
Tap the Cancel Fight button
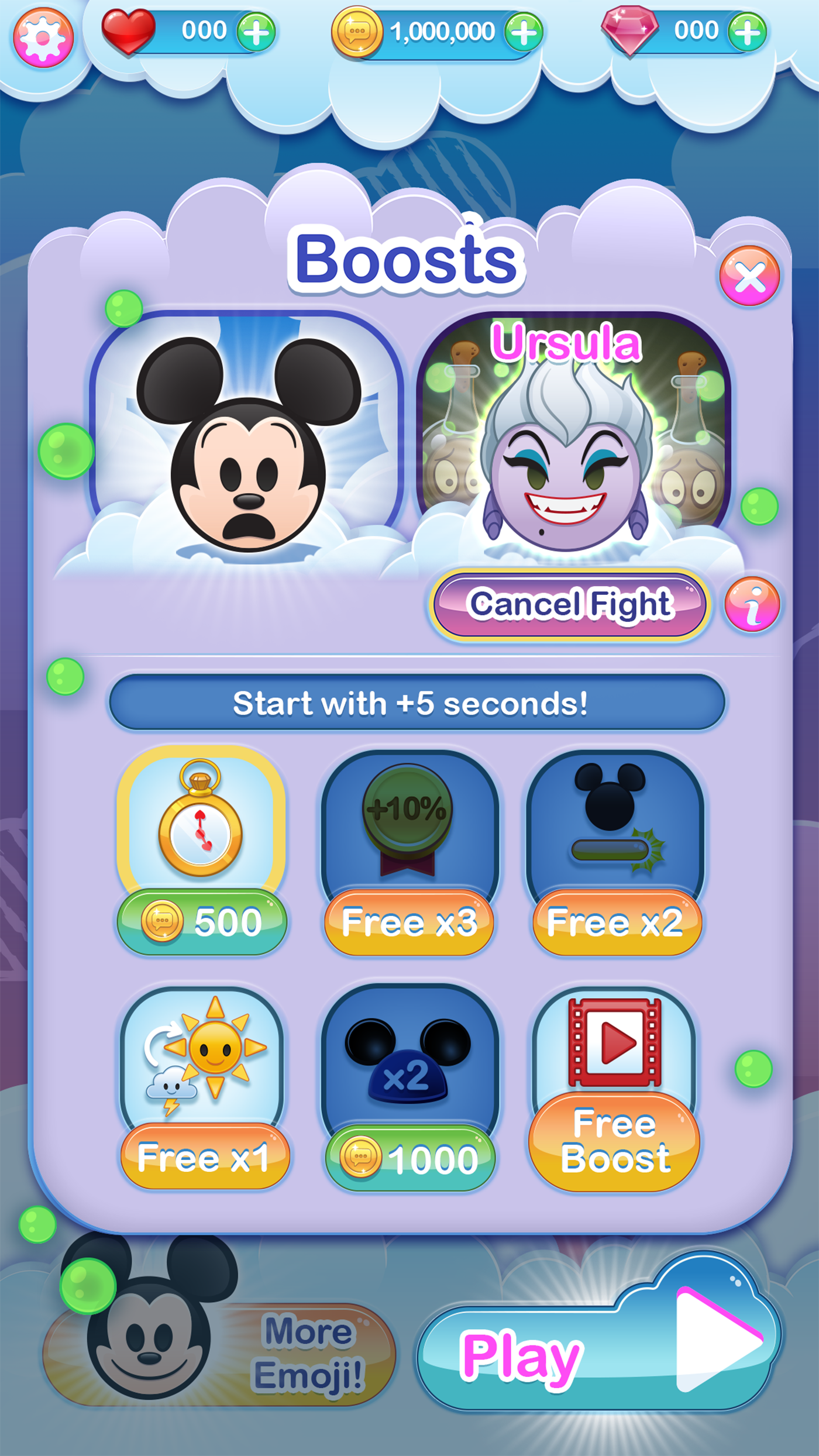(569, 605)
